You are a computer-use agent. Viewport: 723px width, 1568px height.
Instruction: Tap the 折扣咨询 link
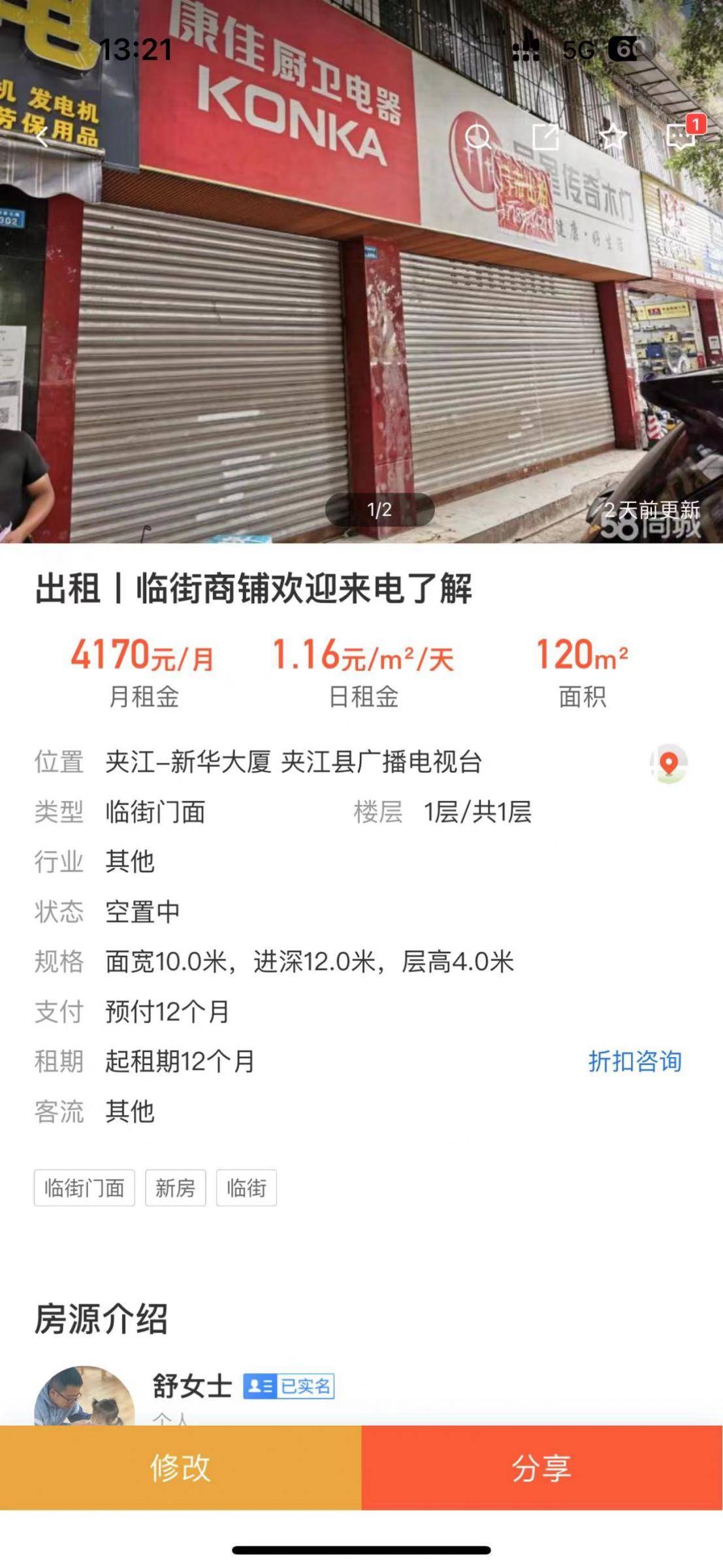635,1062
